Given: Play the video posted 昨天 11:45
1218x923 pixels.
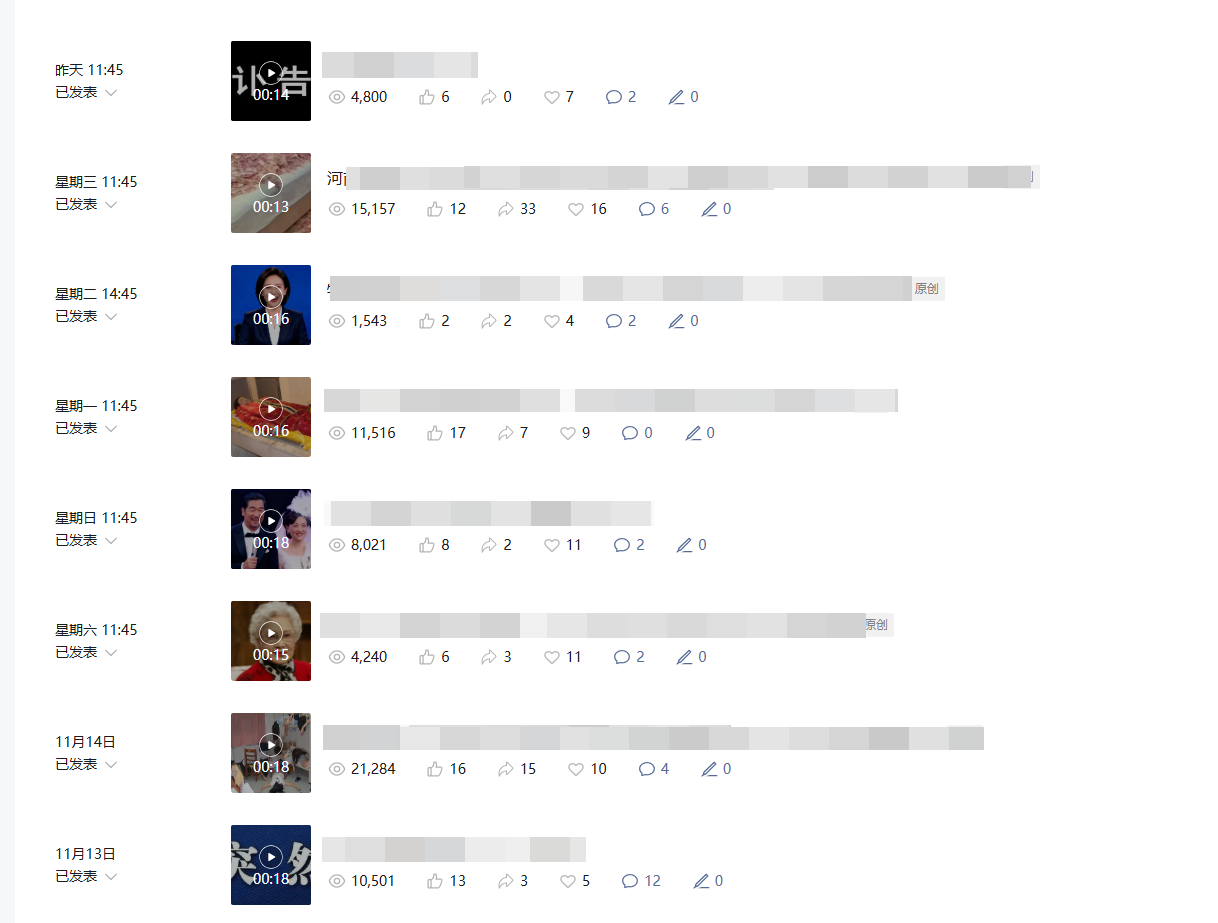Looking at the screenshot, I should click(x=270, y=73).
